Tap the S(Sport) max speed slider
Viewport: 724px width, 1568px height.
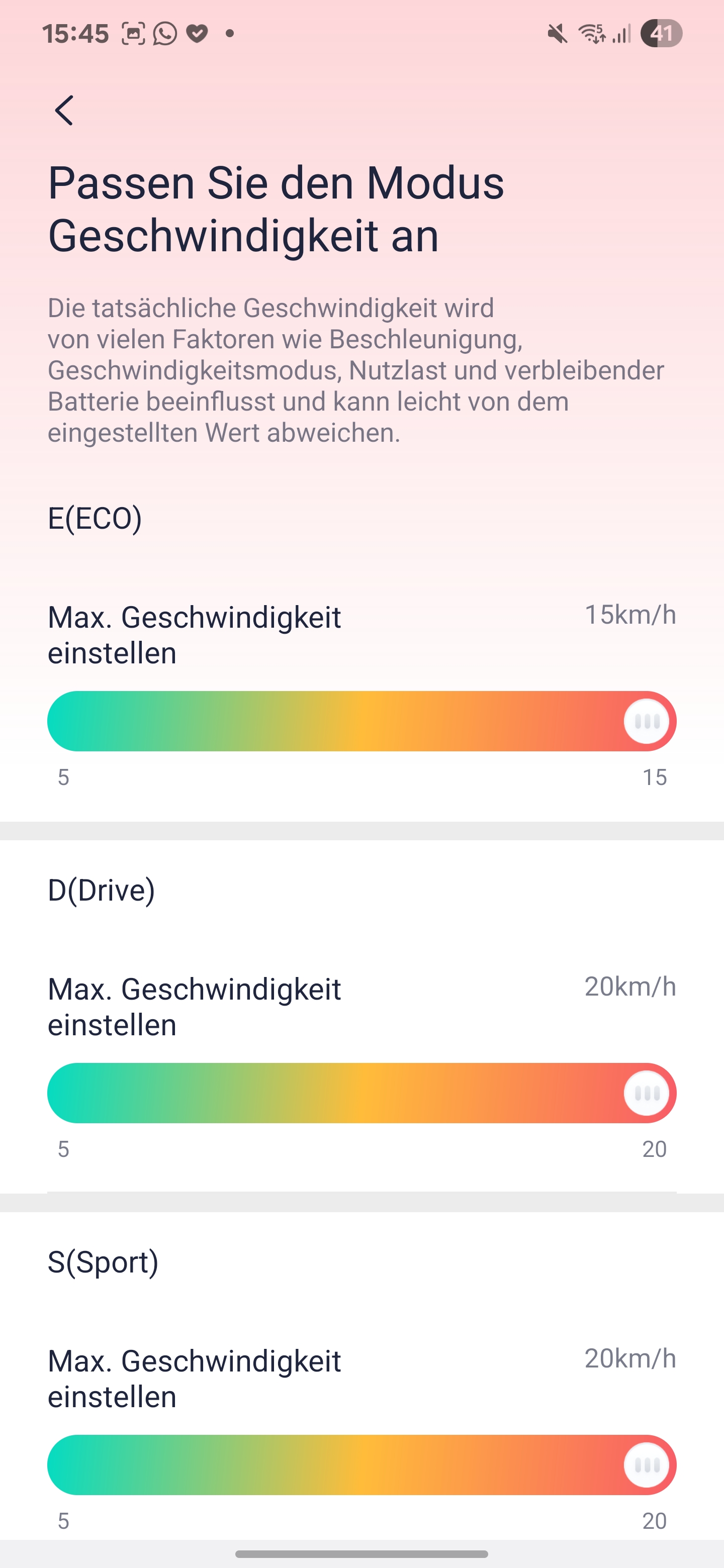pyautogui.click(x=361, y=1465)
